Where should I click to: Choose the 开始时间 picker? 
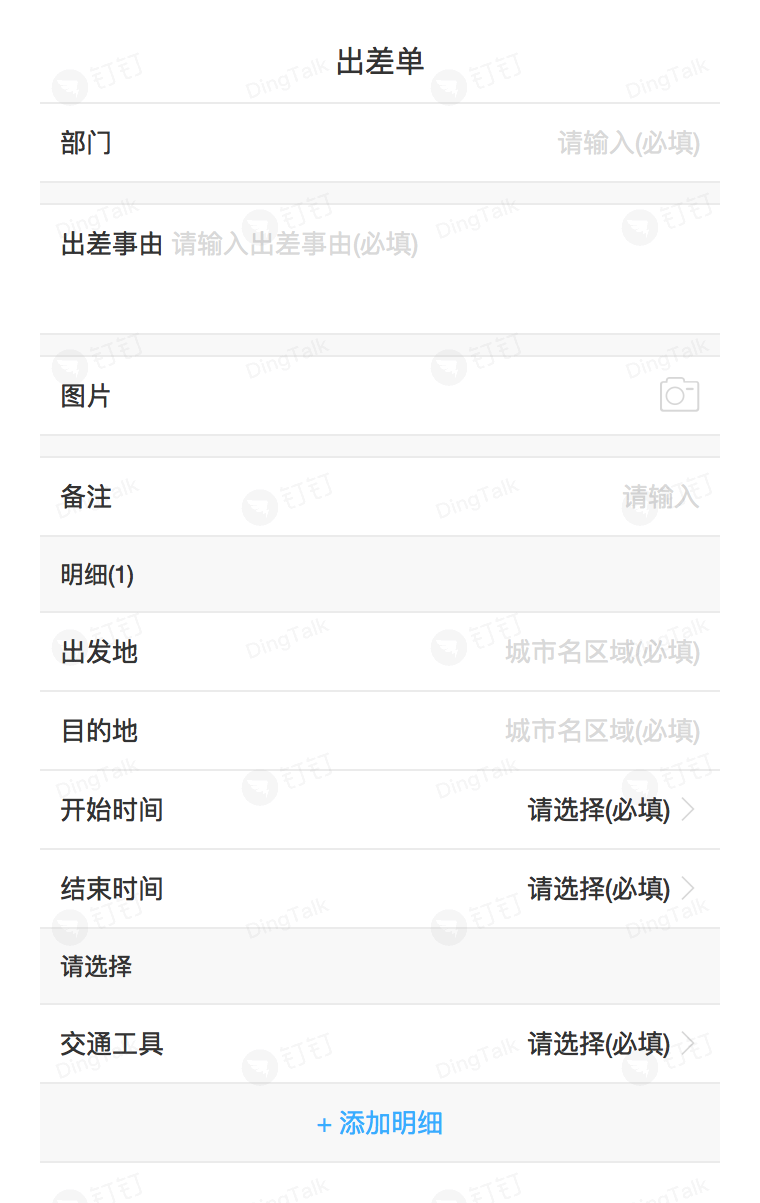(610, 810)
